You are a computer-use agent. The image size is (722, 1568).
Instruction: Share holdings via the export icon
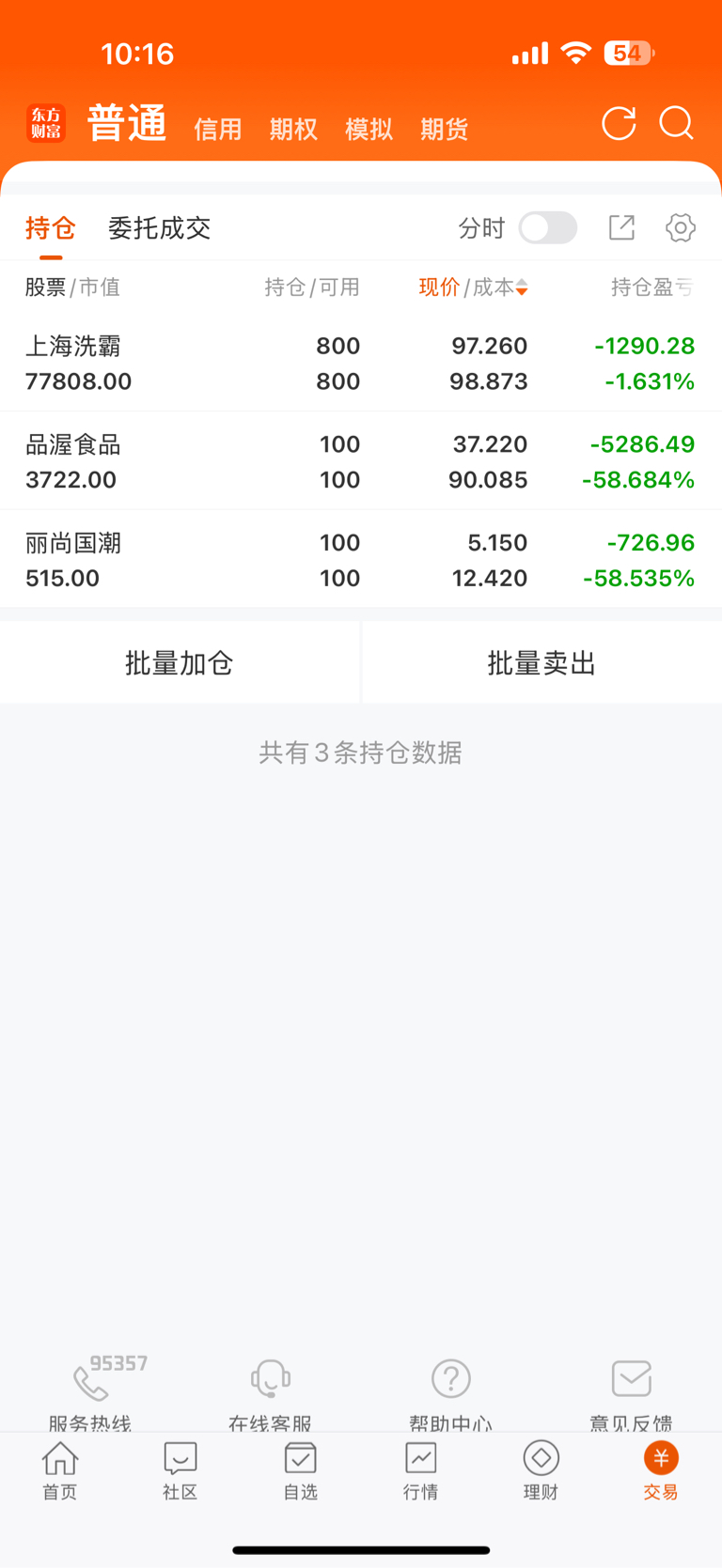[x=621, y=227]
